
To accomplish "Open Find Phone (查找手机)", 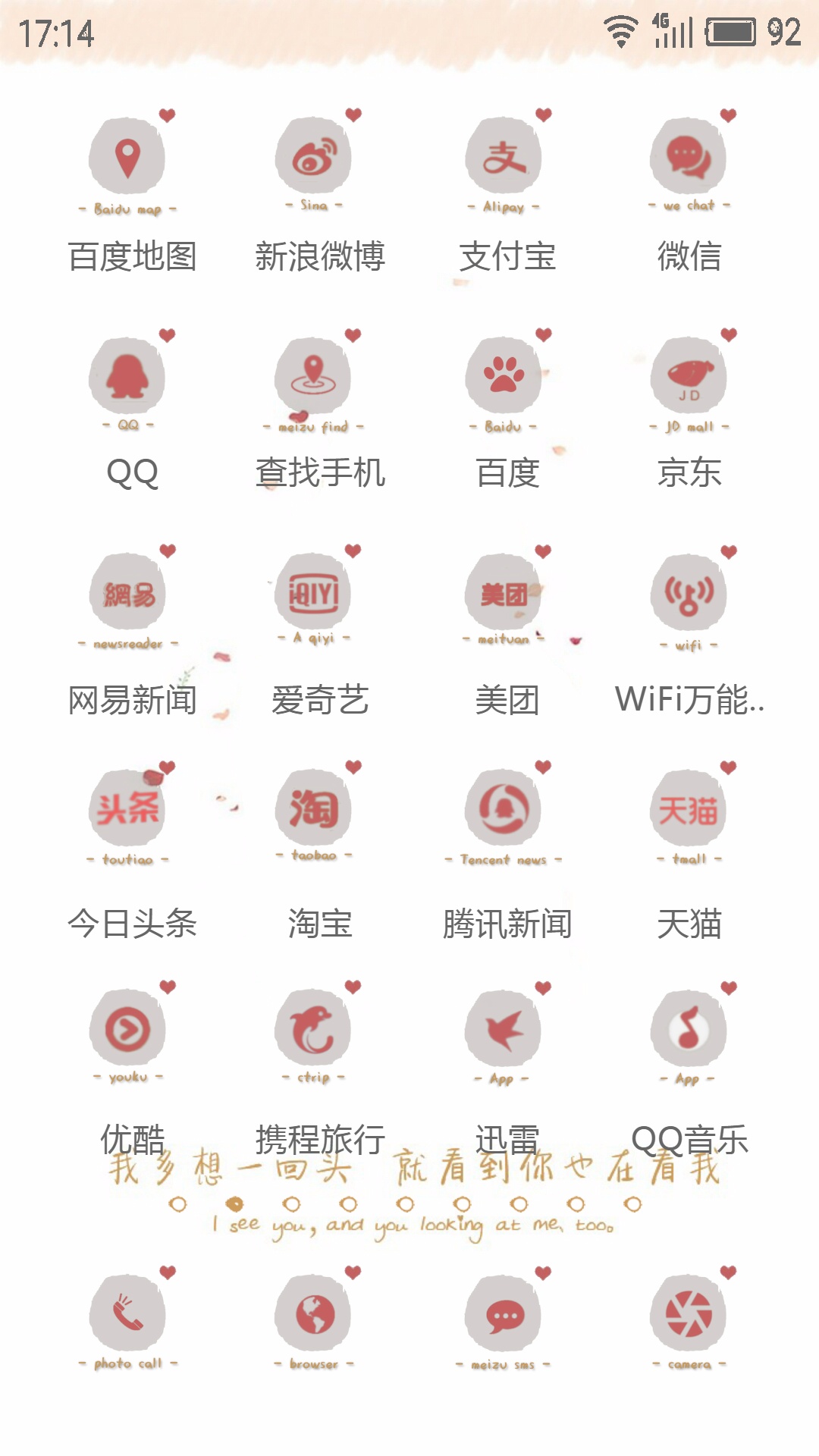I will click(313, 376).
